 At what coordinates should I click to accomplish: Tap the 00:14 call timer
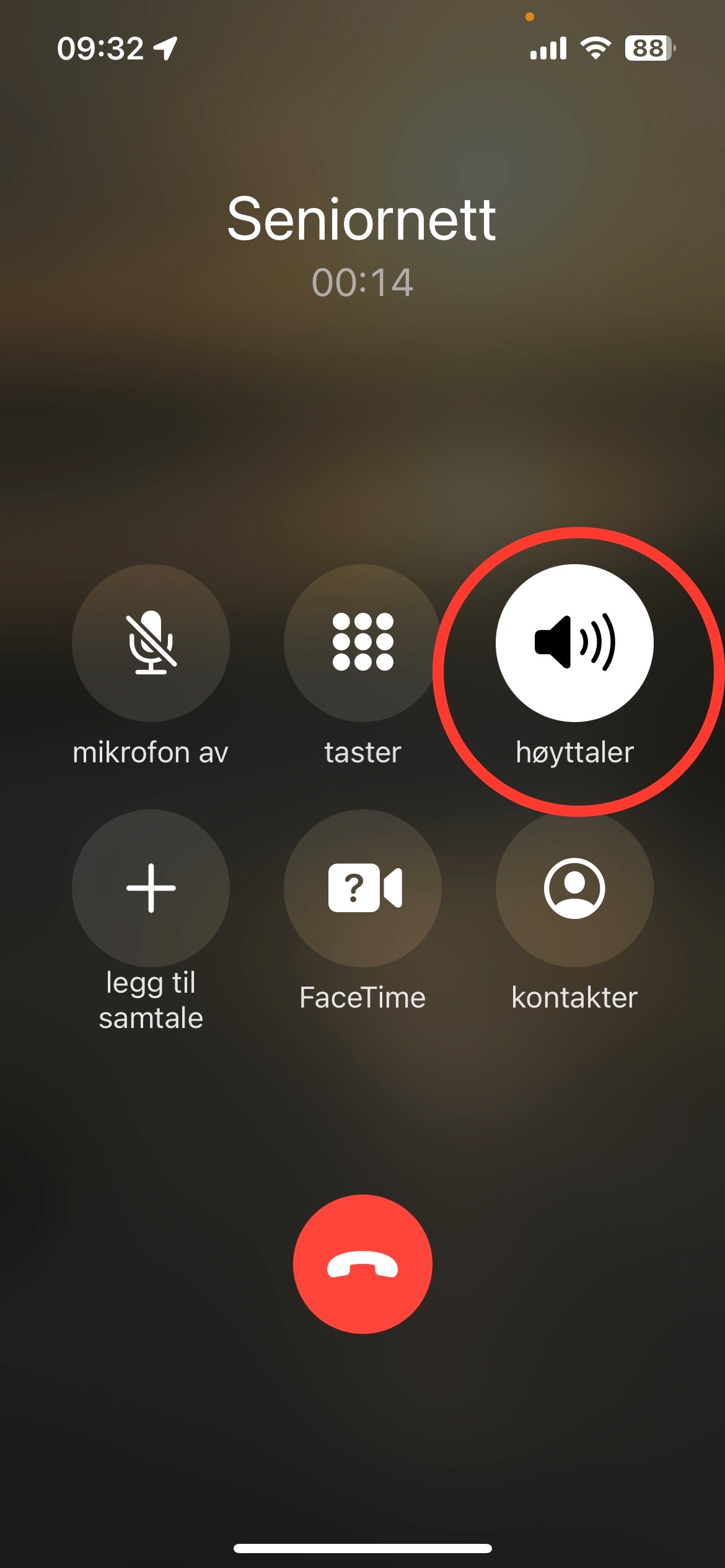362,284
